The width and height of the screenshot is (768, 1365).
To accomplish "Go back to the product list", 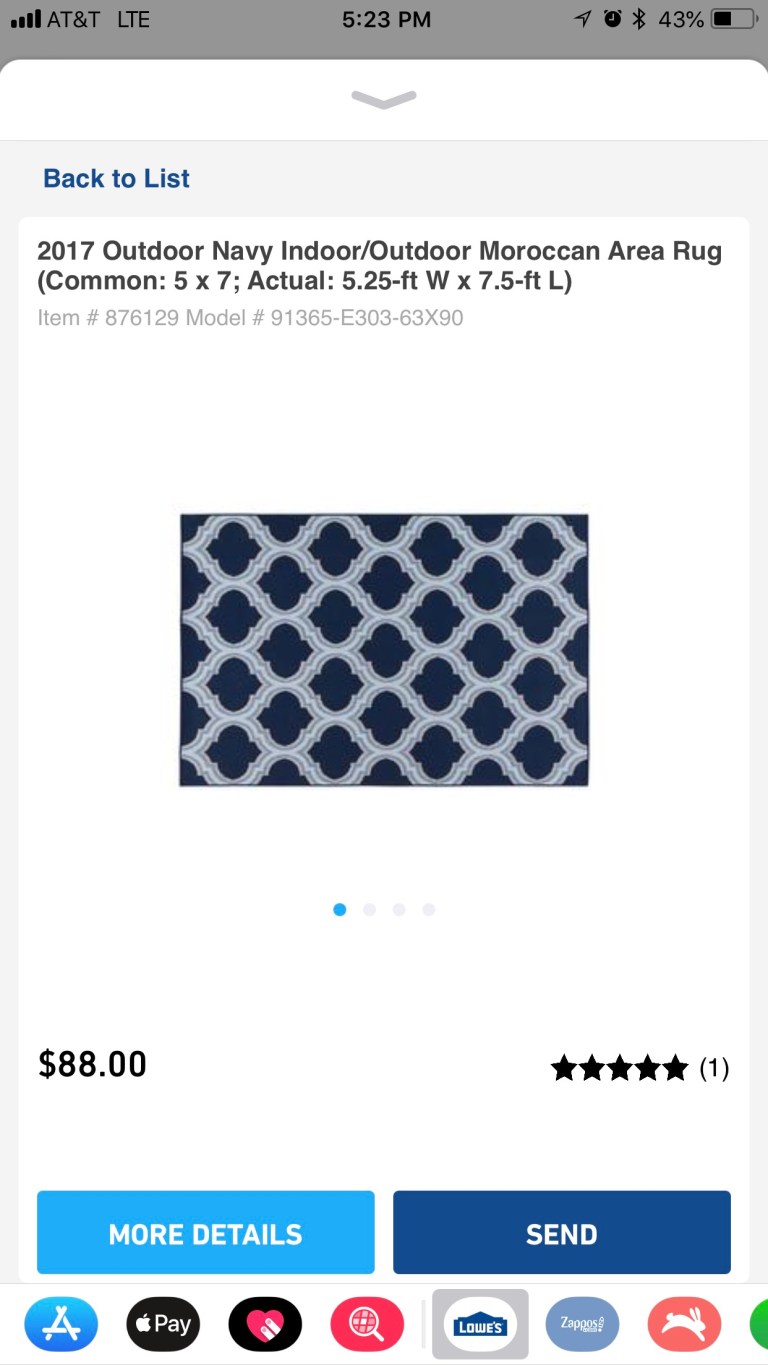I will tap(116, 178).
